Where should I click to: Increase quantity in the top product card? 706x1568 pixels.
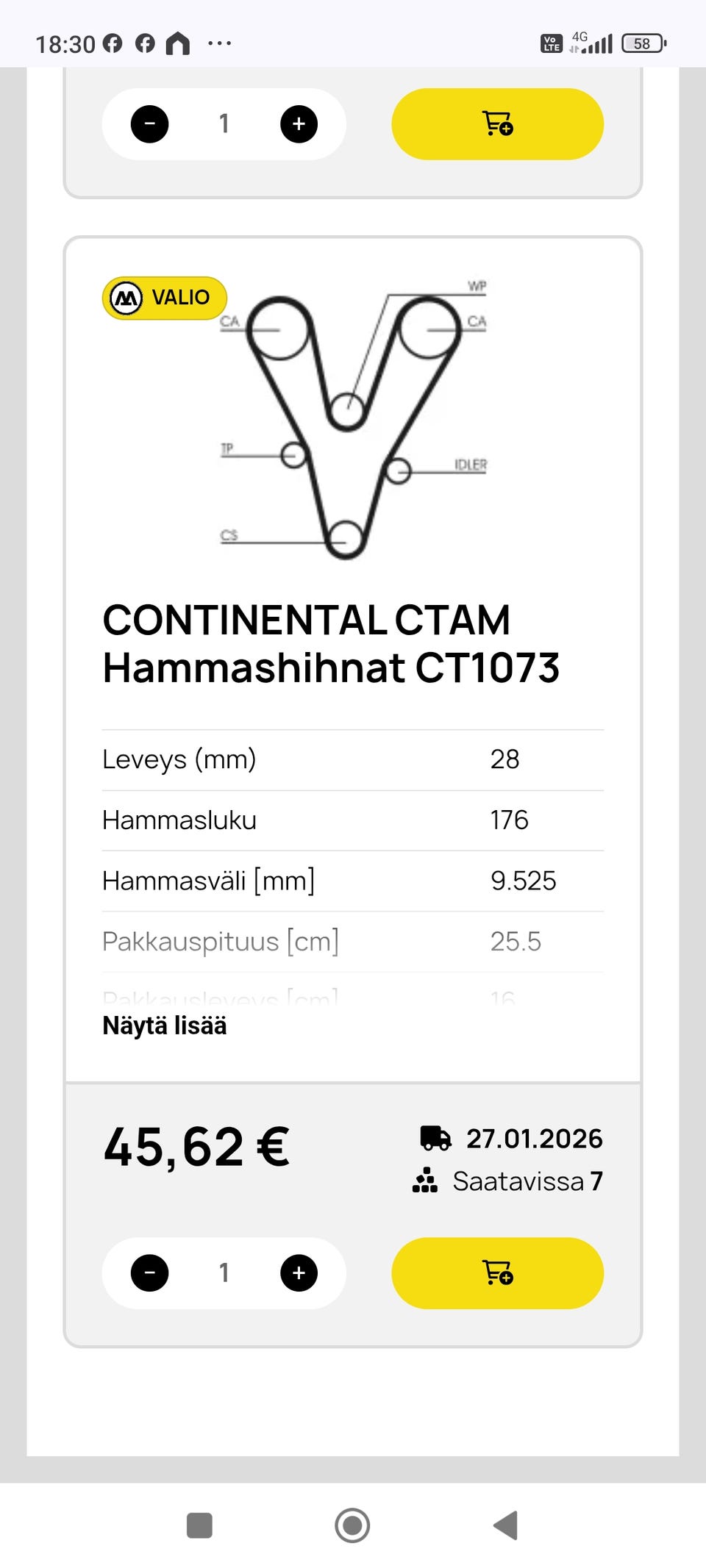[299, 123]
